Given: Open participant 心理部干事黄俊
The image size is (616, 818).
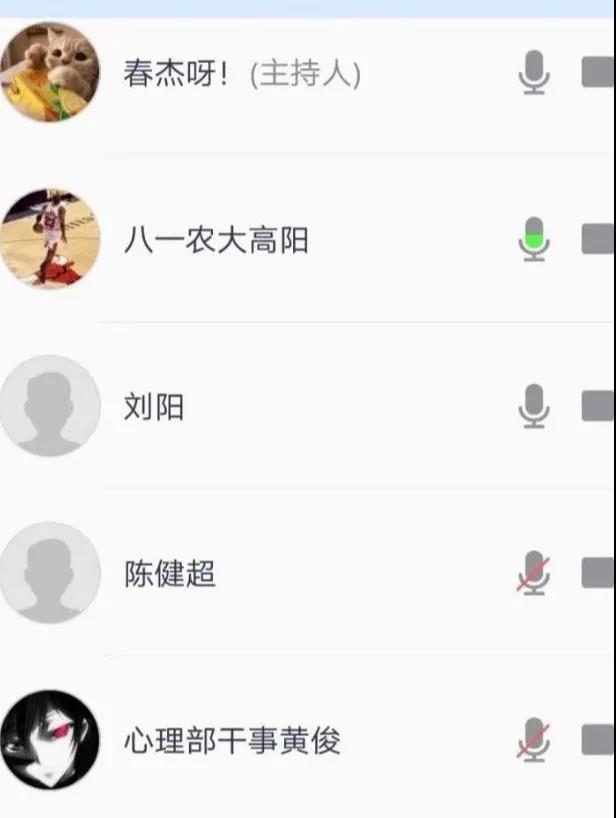Looking at the screenshot, I should click(232, 741).
